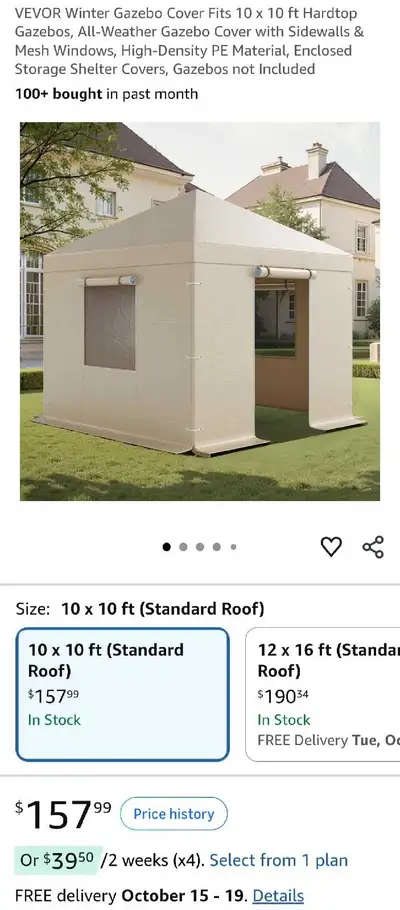
Task: Share this product listing
Action: click(373, 547)
